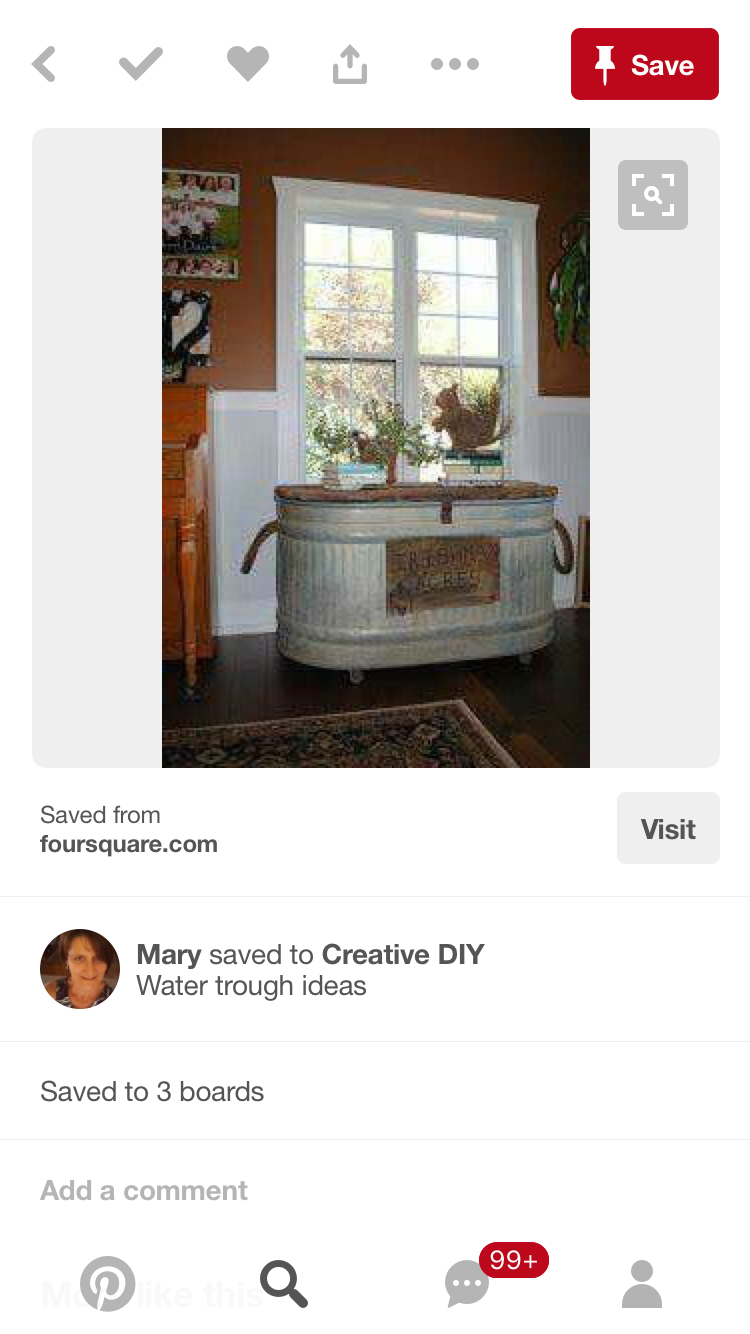Switch to the Pinterest home tab
The width and height of the screenshot is (750, 1334).
(x=108, y=1283)
